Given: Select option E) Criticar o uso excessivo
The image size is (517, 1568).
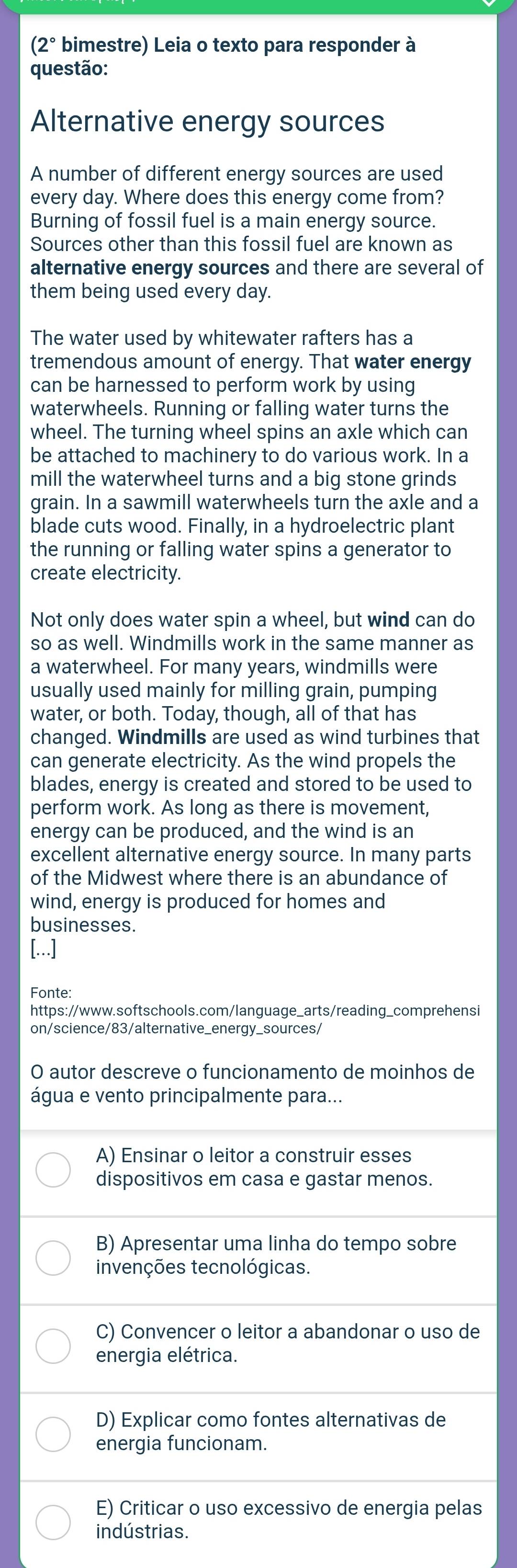Looking at the screenshot, I should [x=53, y=1522].
